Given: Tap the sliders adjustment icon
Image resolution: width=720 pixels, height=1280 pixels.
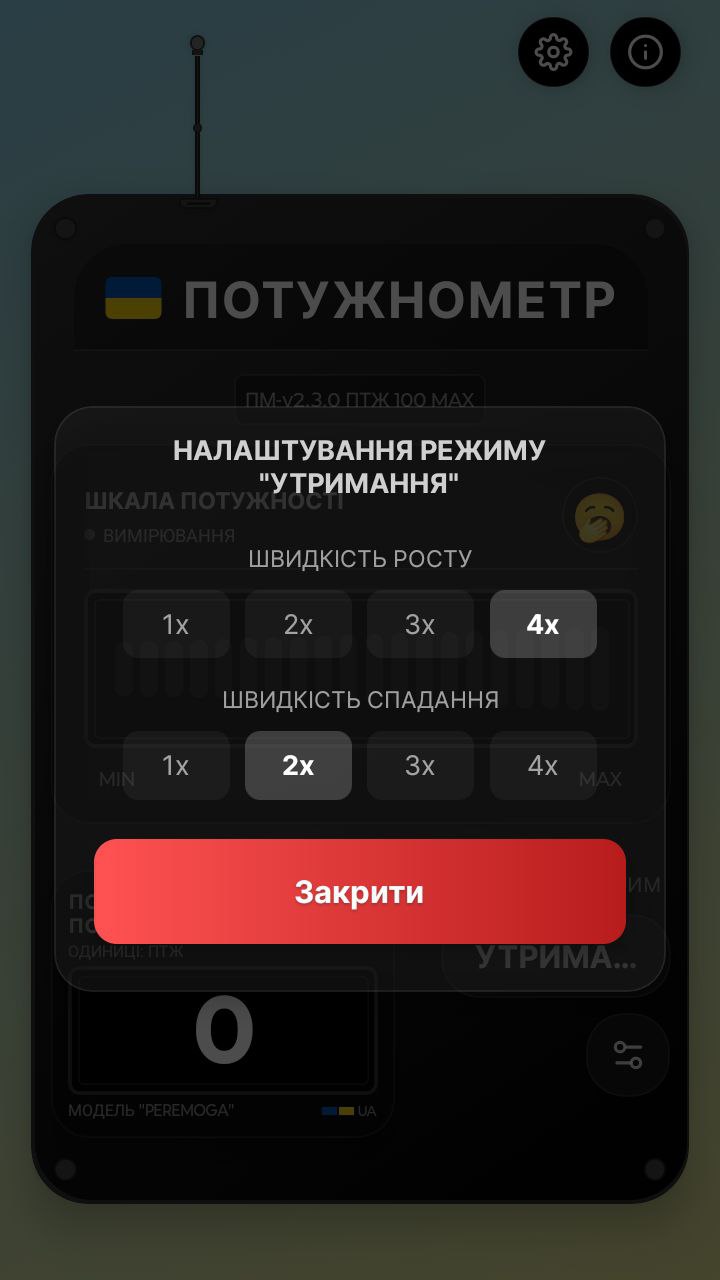Looking at the screenshot, I should 628,1055.
